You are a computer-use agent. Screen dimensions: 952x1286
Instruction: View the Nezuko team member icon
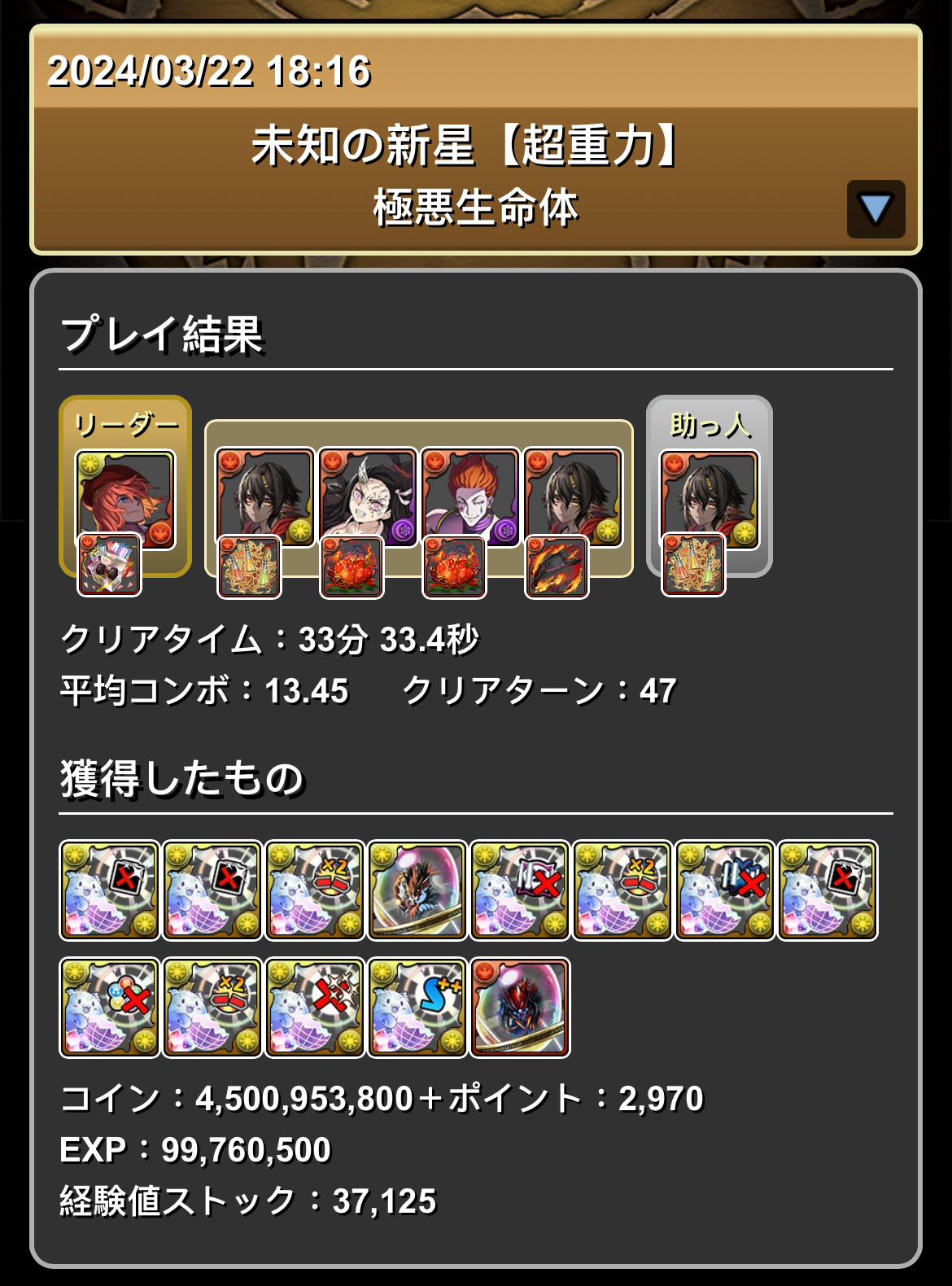(367, 496)
